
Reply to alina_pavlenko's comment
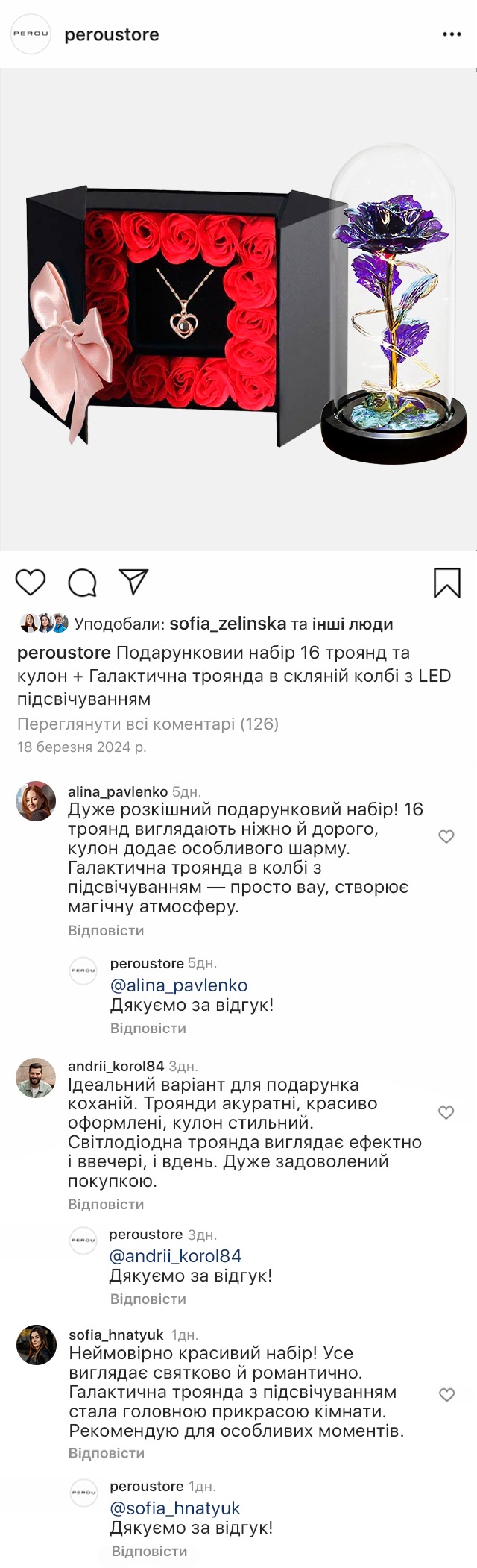click(106, 930)
